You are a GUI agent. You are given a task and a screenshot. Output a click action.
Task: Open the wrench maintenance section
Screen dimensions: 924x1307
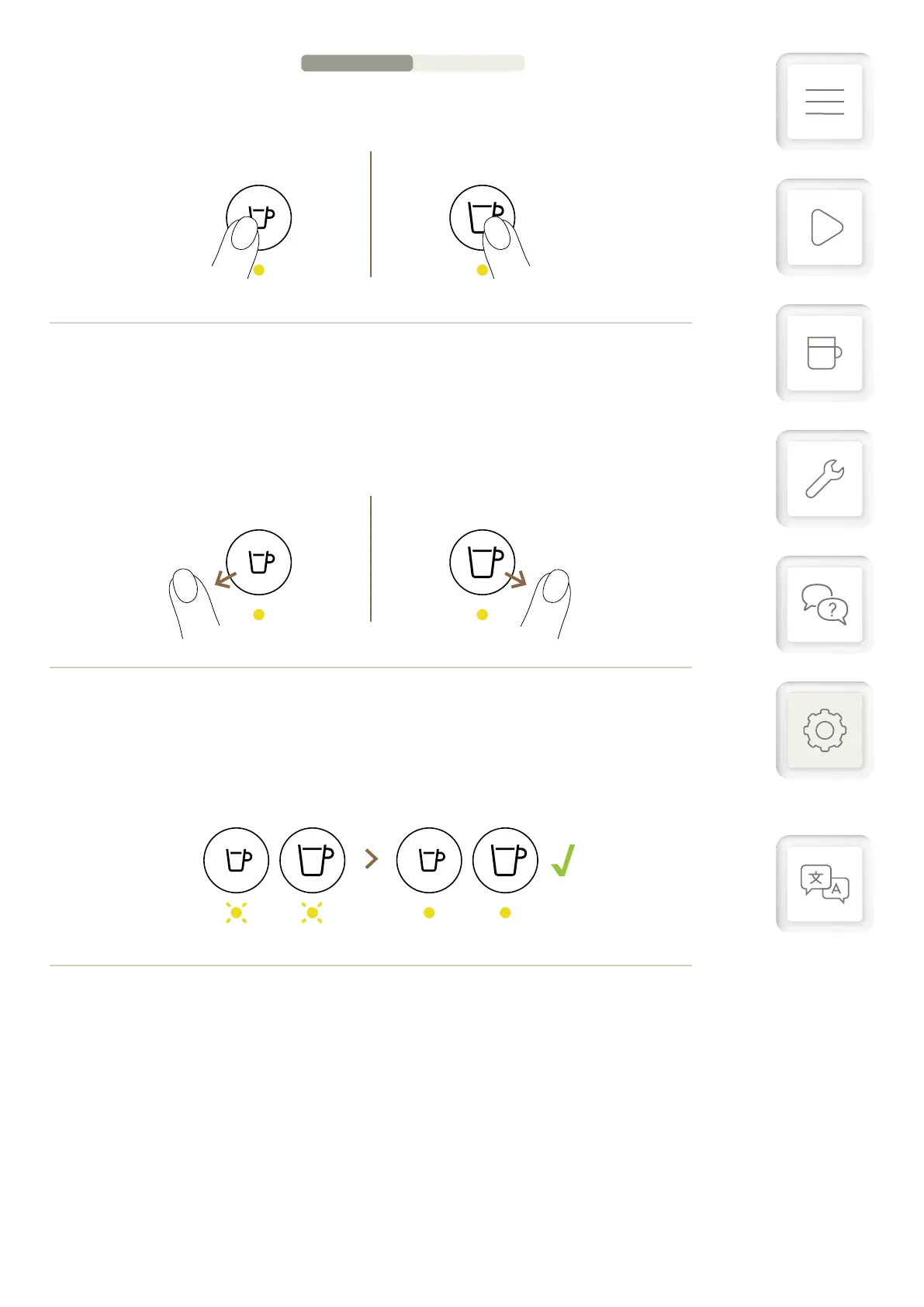[x=824, y=479]
